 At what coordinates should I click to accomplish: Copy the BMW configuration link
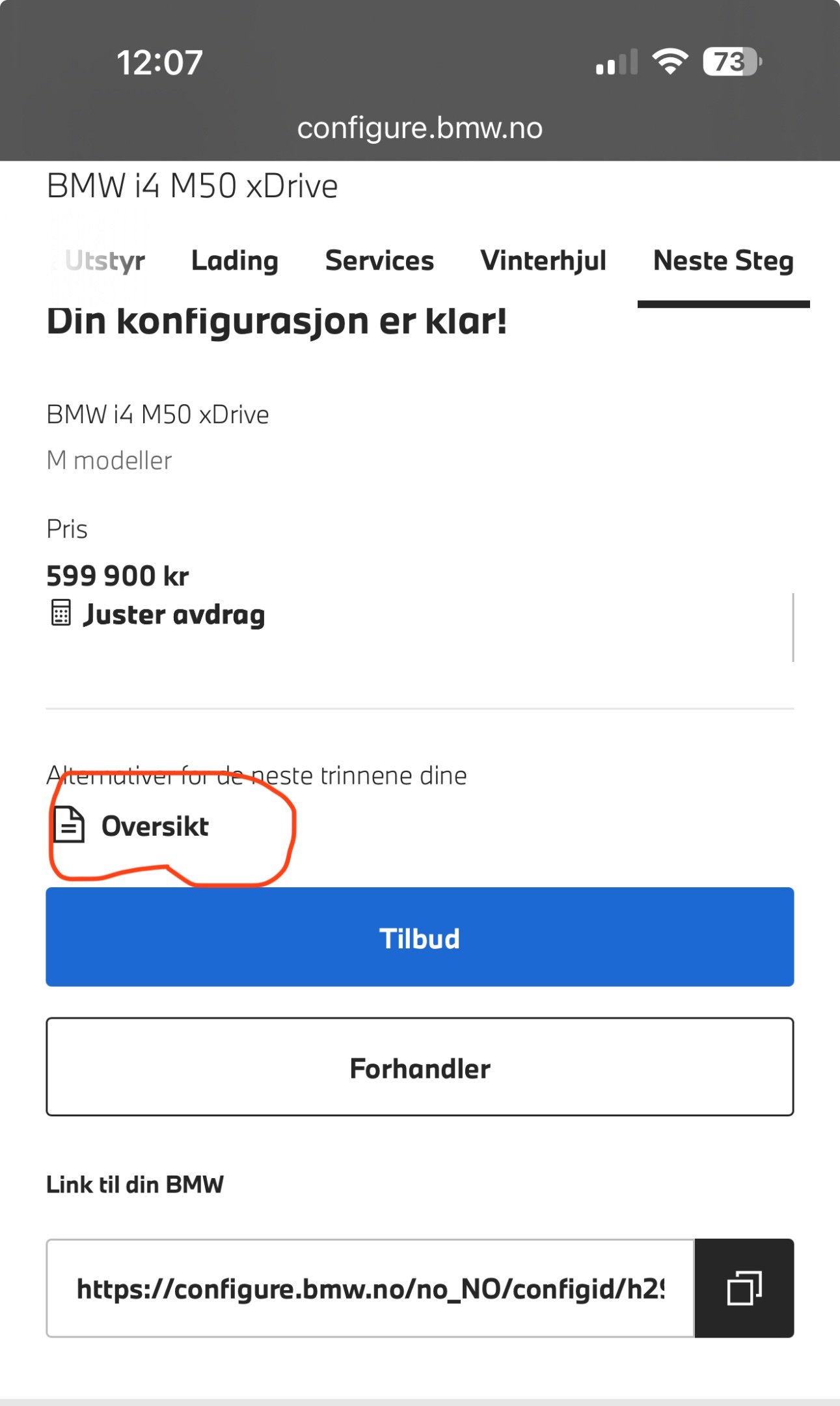[x=744, y=1288]
